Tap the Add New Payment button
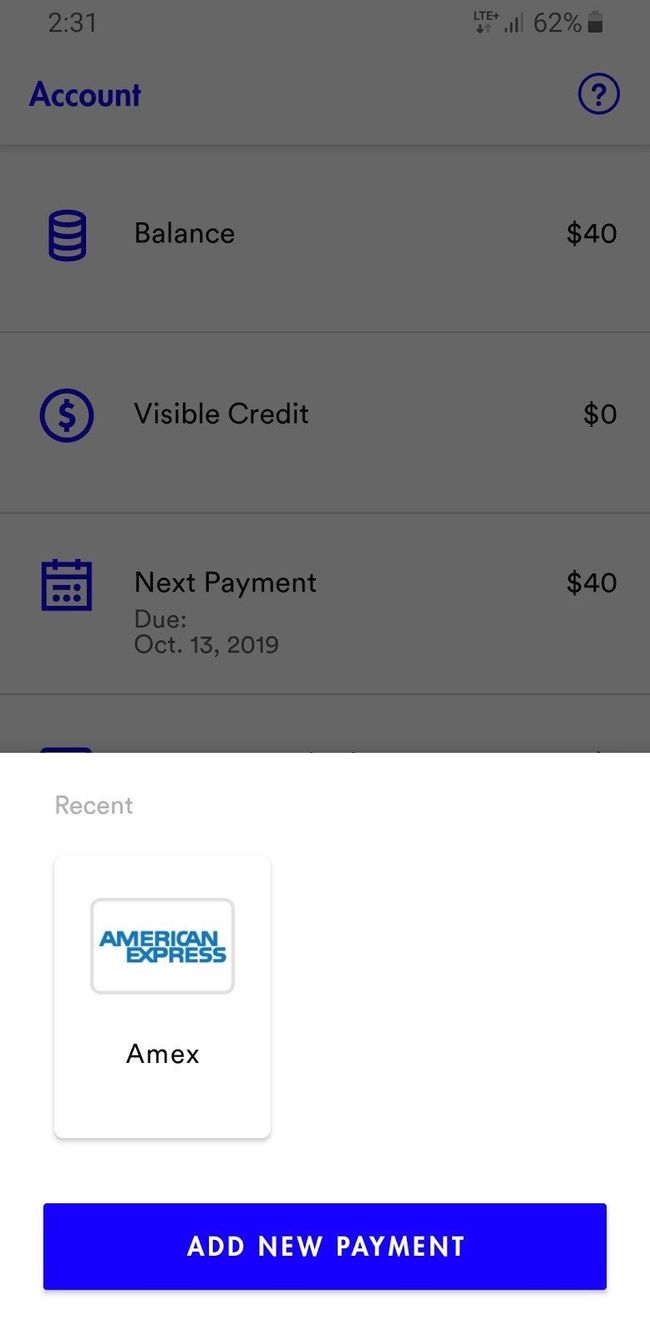The image size is (650, 1337). click(325, 1246)
